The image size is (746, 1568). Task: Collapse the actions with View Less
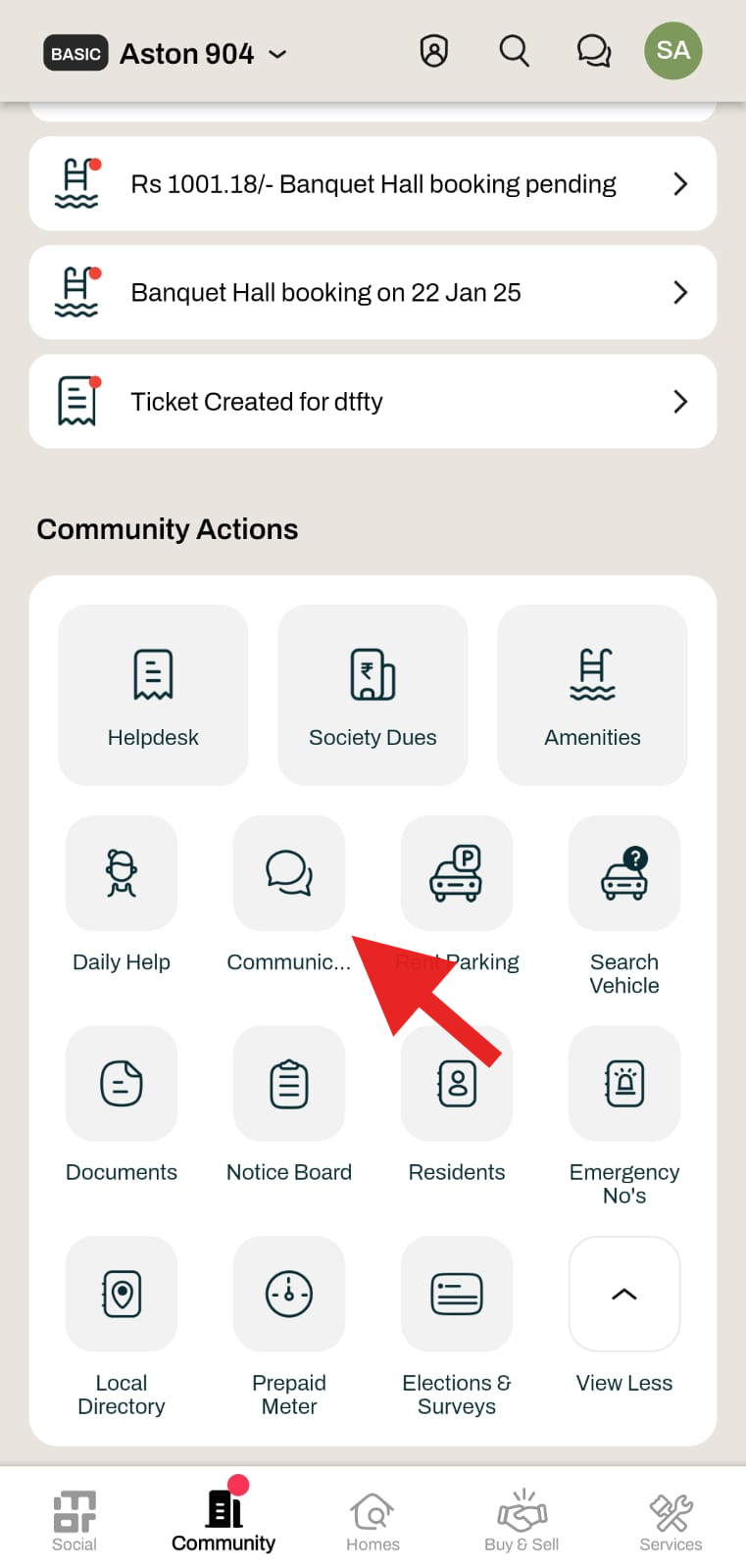pyautogui.click(x=624, y=1315)
